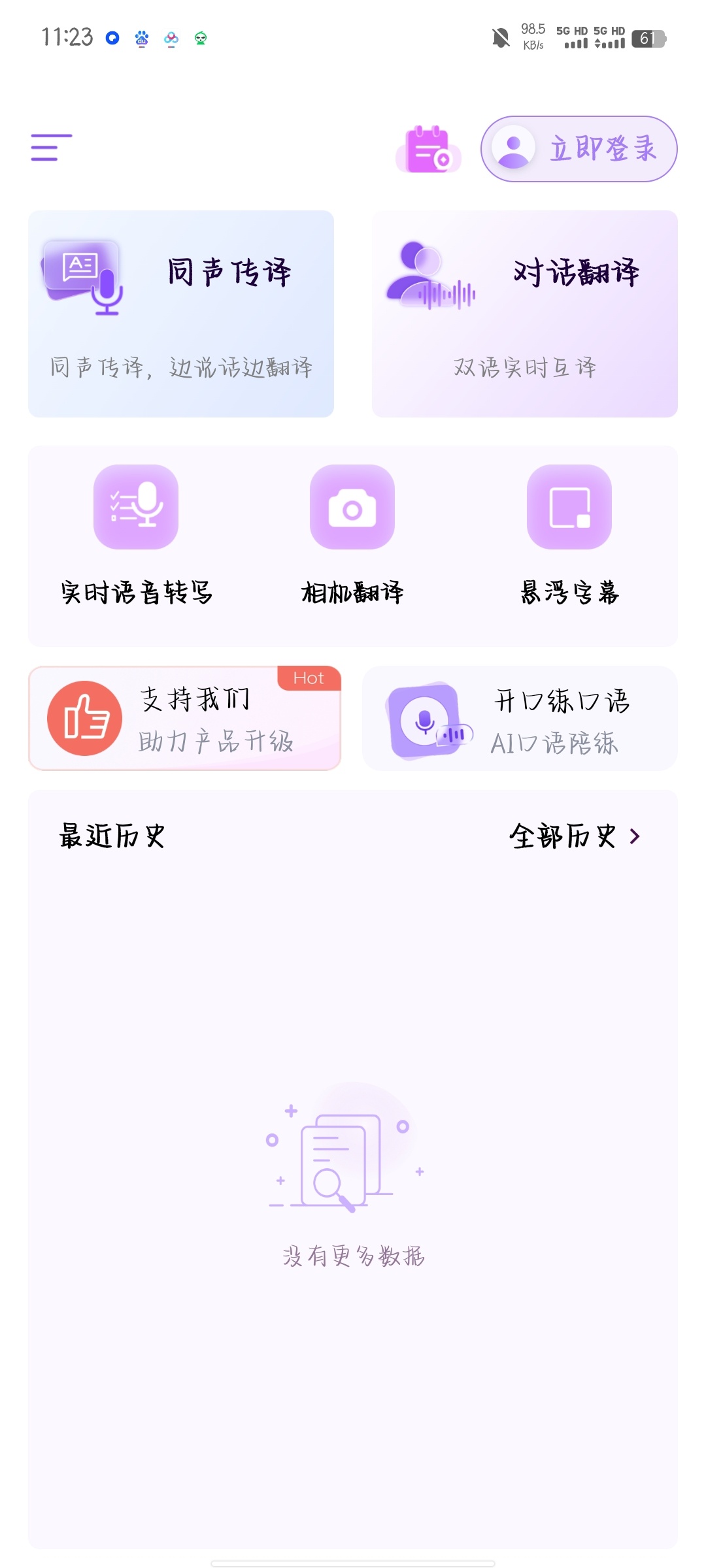Viewport: 706px width, 1568px height.
Task: Open real-time voice transcription (实时语音转写) mic icon
Action: pos(135,508)
